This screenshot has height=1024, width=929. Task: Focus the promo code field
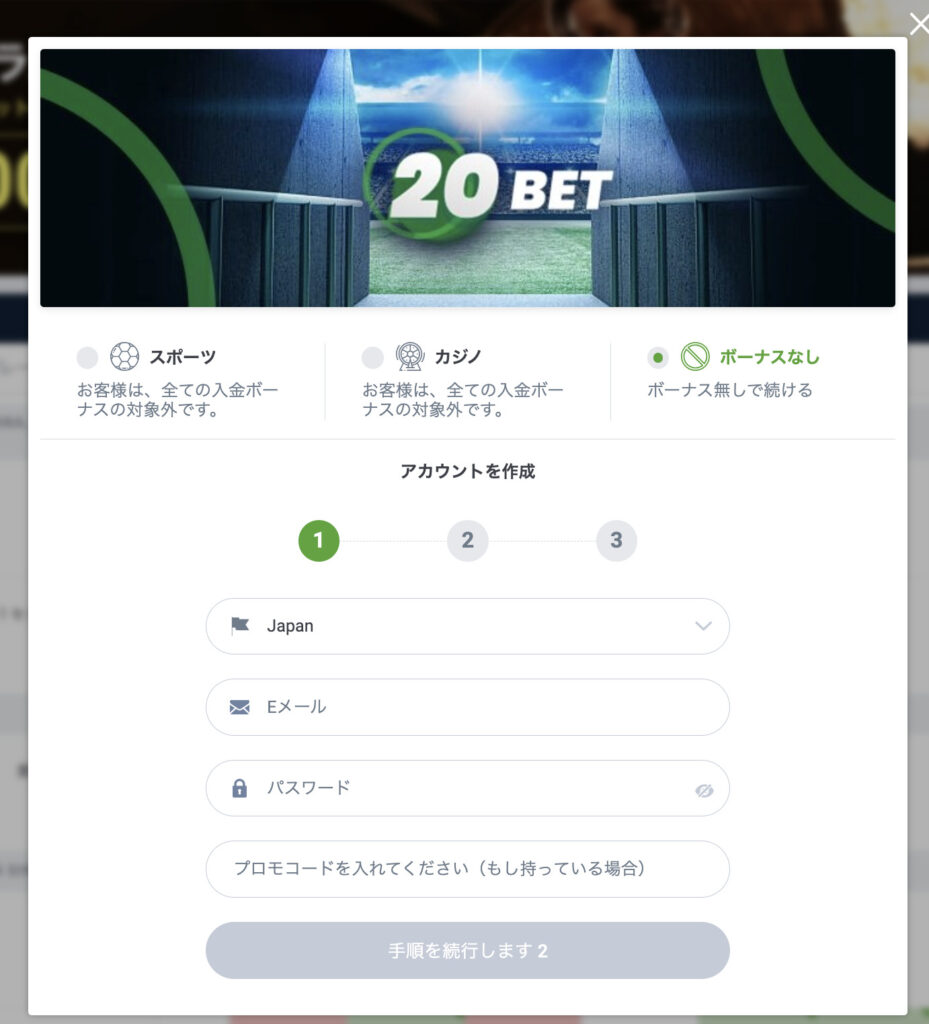(x=467, y=869)
